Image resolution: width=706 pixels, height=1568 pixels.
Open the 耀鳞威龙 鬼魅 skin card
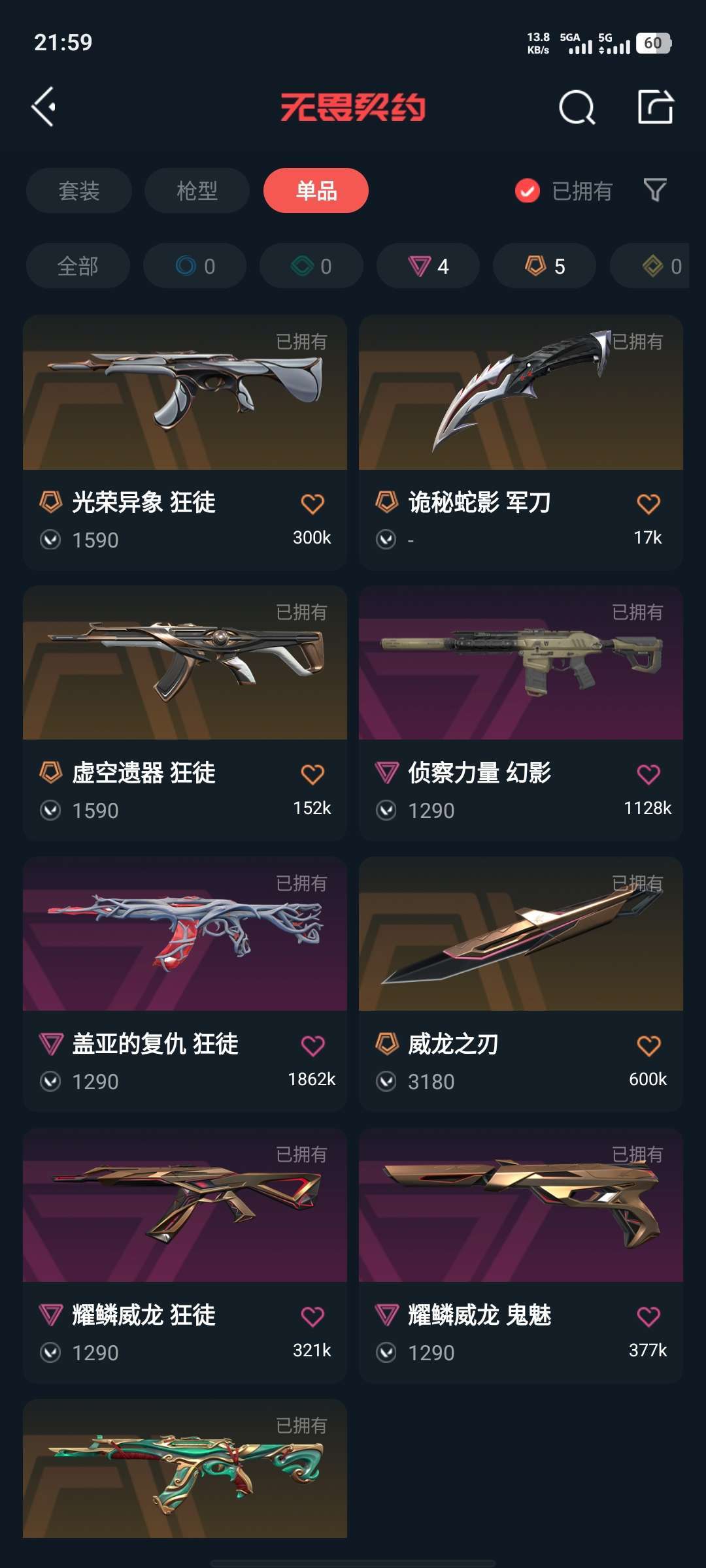point(521,1255)
